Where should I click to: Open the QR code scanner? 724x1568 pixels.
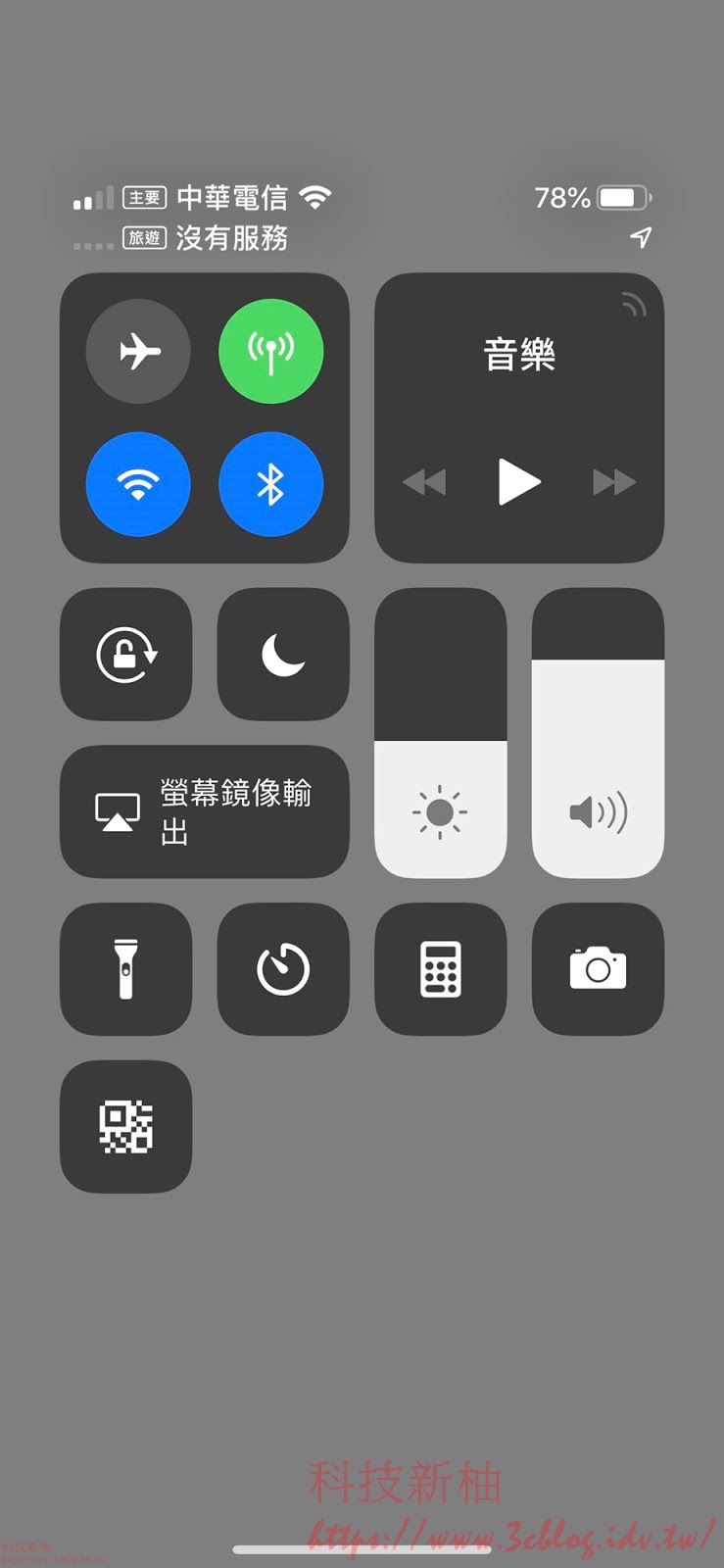[x=126, y=1126]
